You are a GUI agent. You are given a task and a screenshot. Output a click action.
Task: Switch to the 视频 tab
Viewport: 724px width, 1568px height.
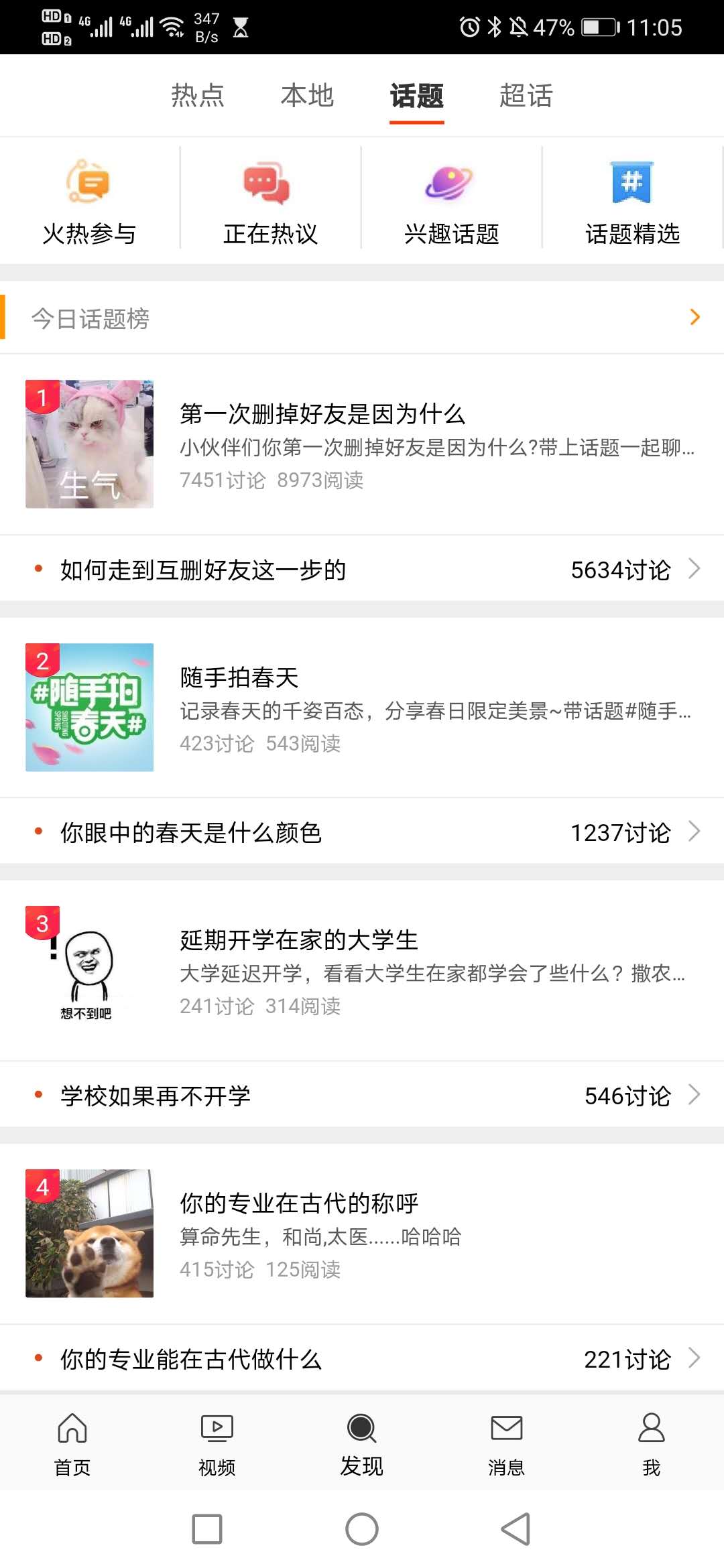(217, 1444)
